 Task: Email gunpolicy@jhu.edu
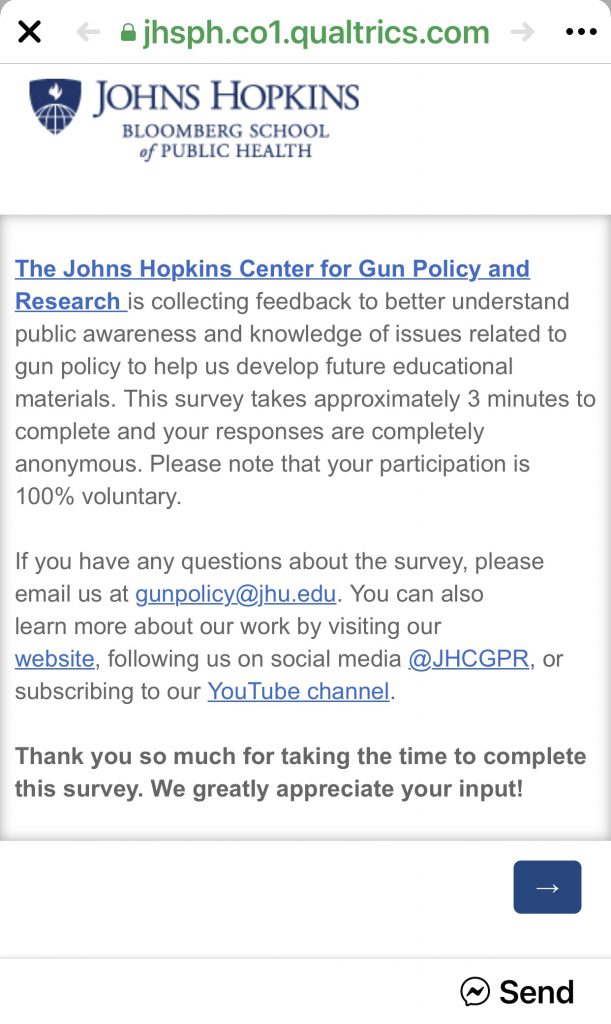[x=236, y=594]
